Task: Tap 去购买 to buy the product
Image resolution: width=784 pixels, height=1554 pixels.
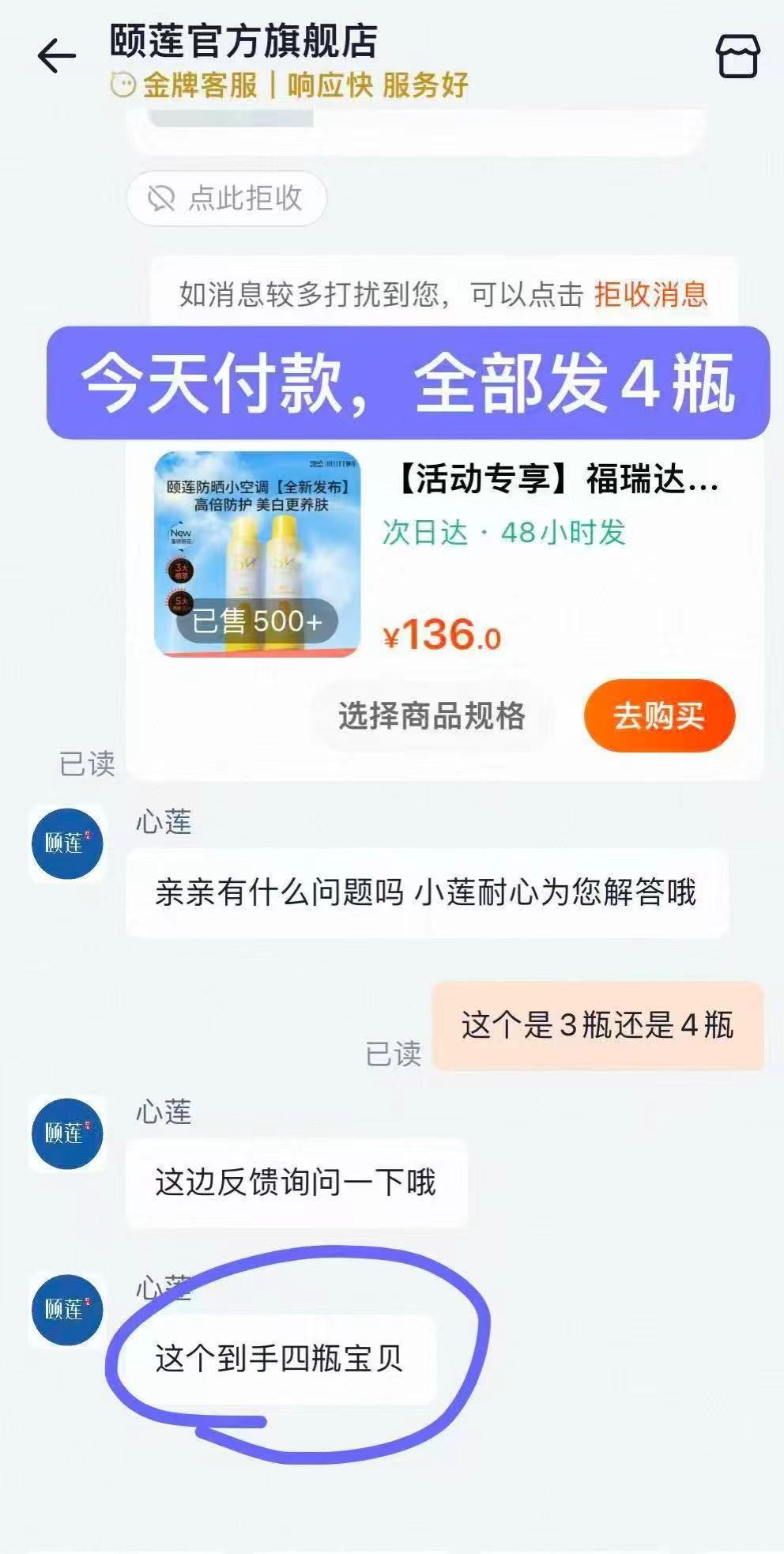Action: [659, 716]
